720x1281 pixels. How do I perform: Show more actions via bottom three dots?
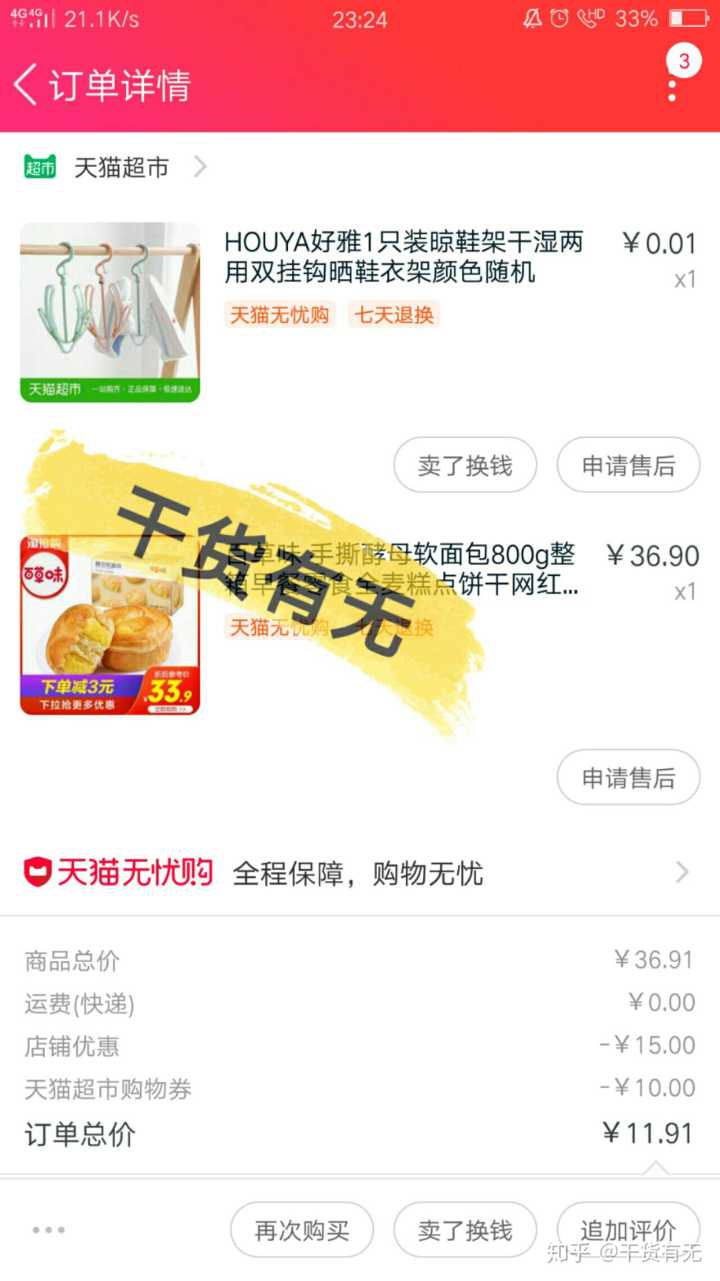coord(48,1230)
